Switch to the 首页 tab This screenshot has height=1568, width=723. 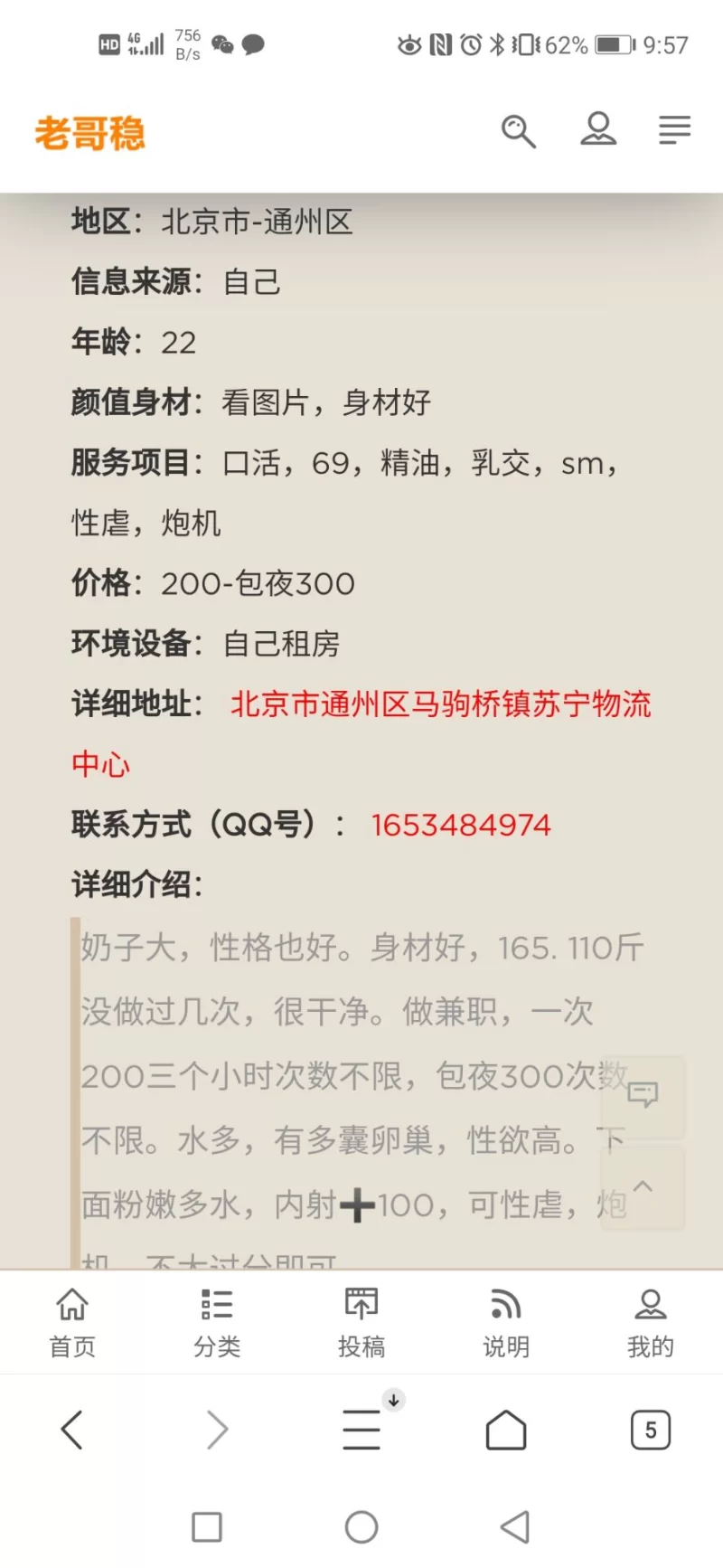pos(72,1322)
